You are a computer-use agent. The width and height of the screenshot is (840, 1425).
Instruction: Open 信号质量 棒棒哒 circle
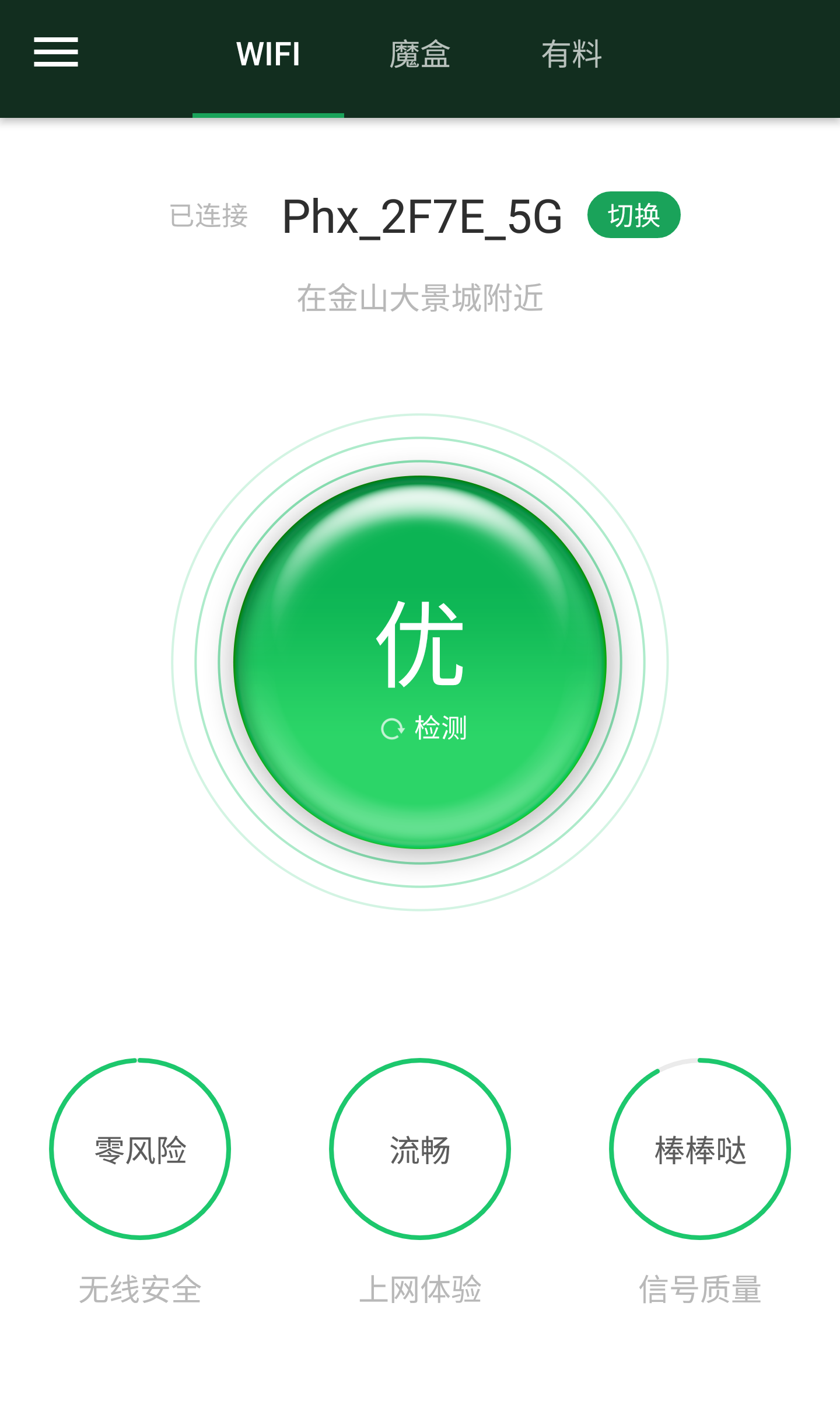[700, 1148]
